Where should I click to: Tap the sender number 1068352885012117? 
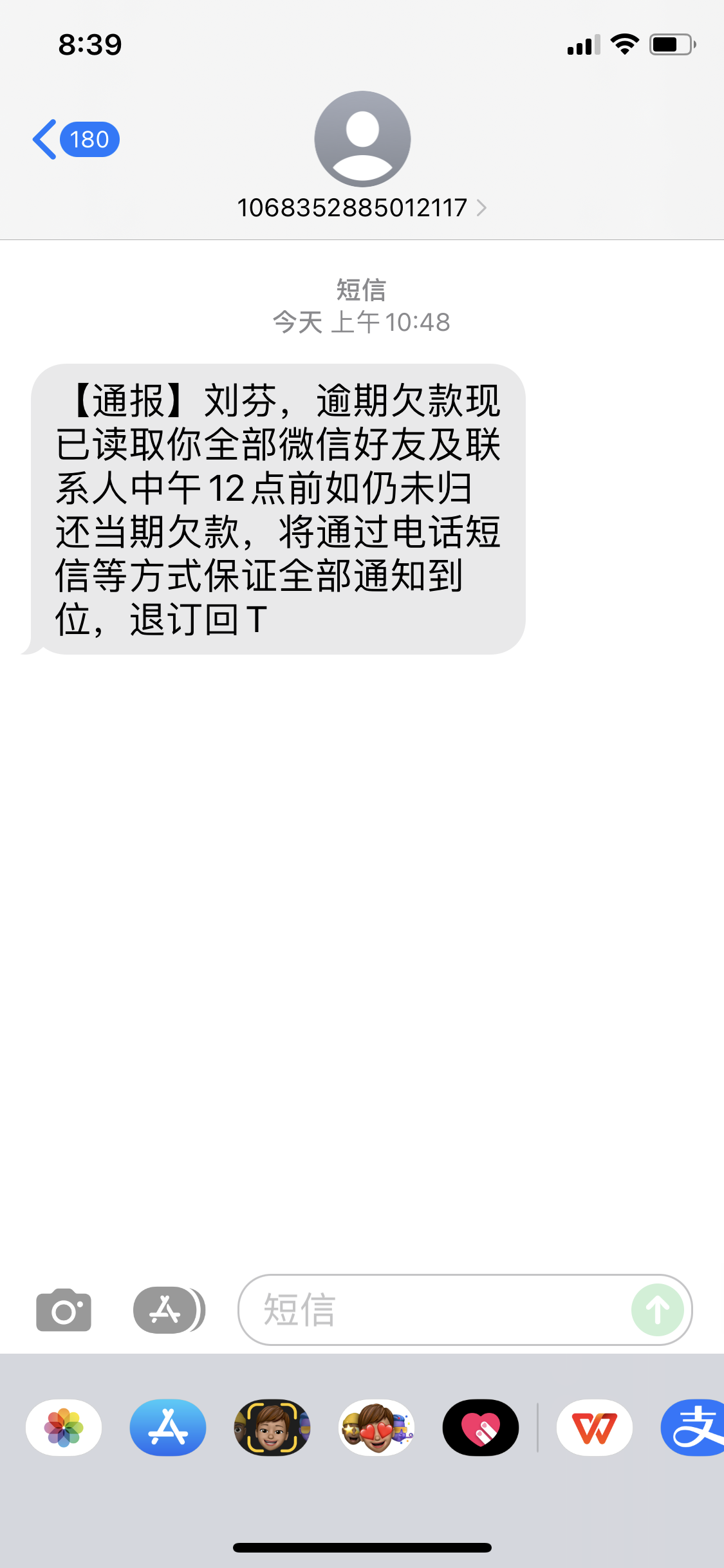click(353, 207)
